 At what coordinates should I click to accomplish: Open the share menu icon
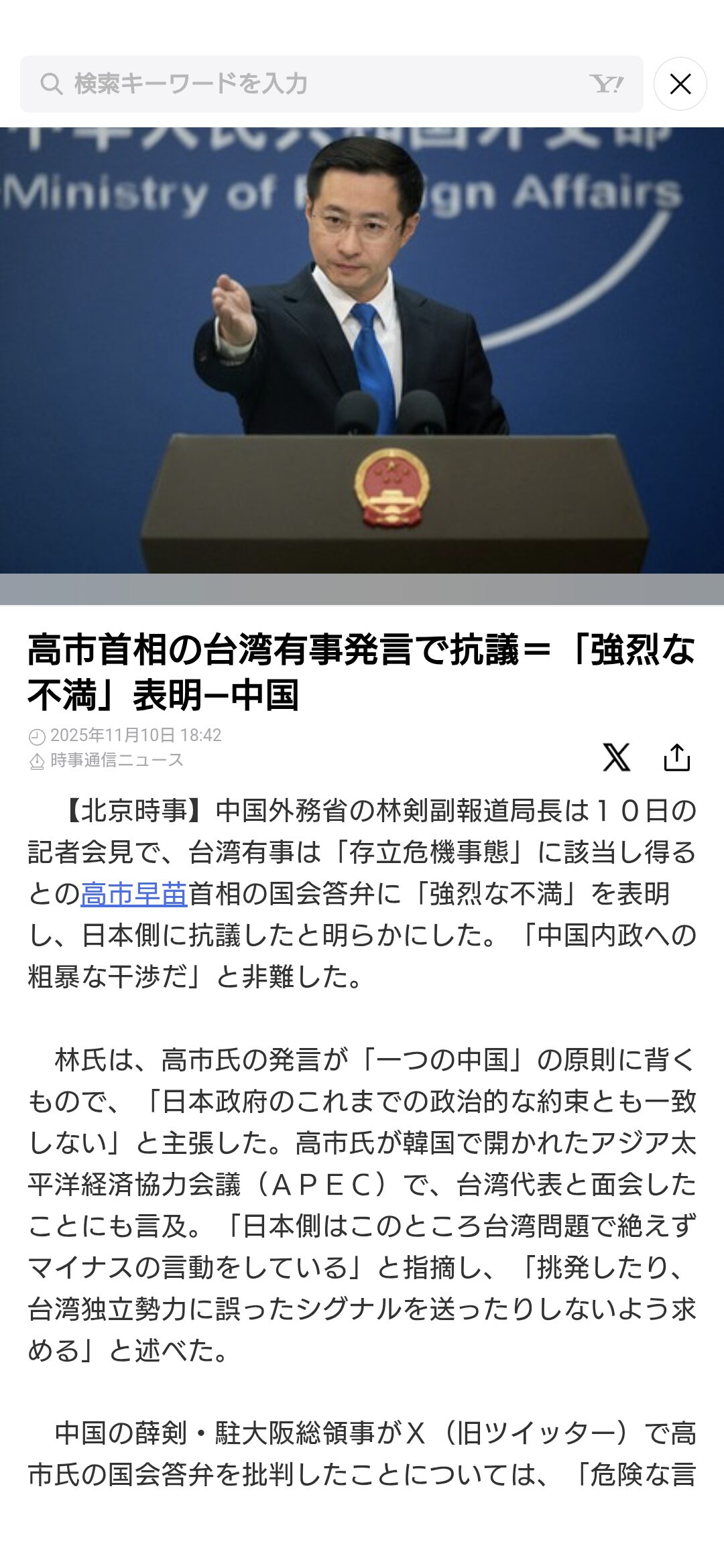[676, 758]
